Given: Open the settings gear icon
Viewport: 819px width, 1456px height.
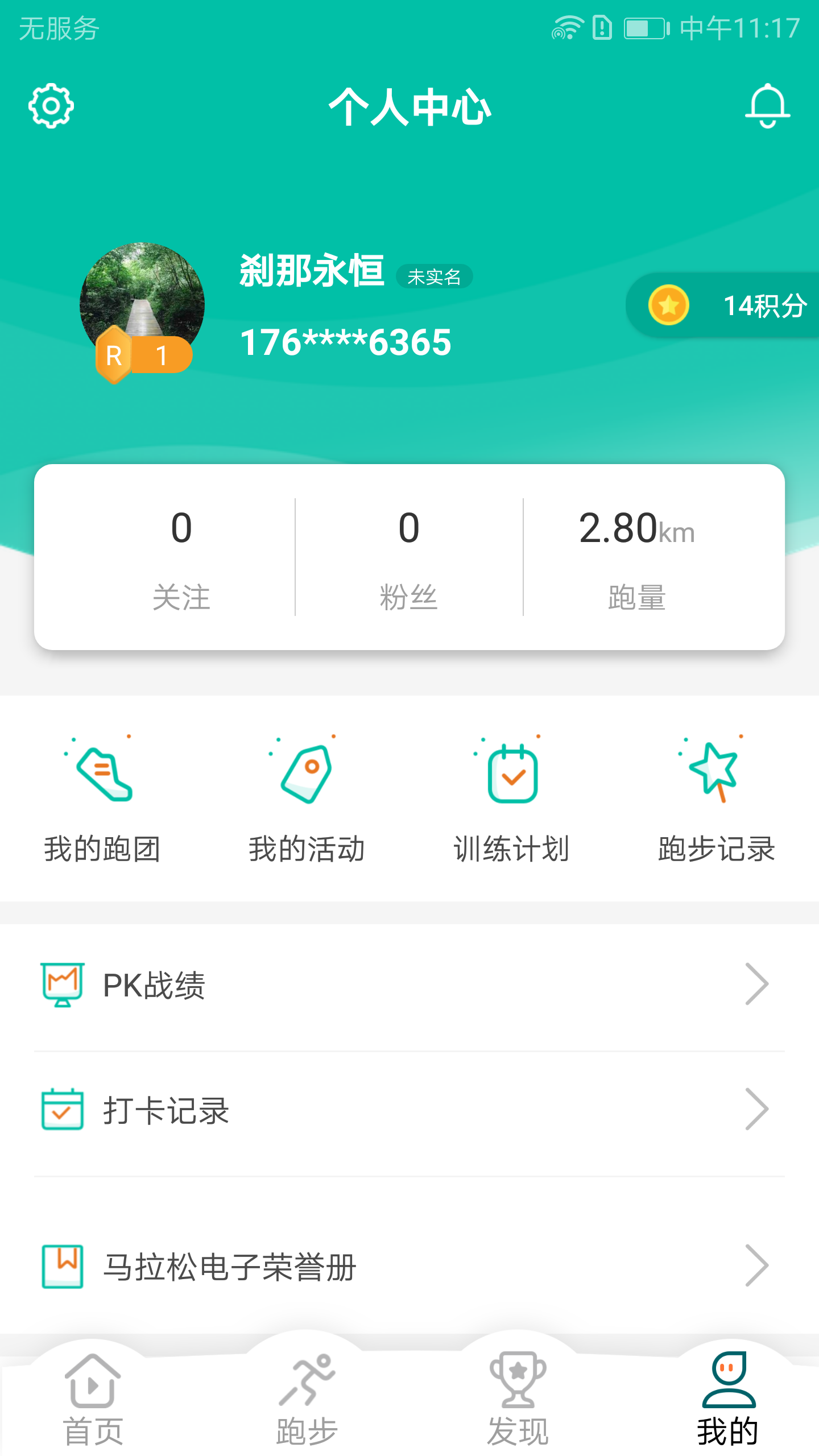Looking at the screenshot, I should point(51,106).
